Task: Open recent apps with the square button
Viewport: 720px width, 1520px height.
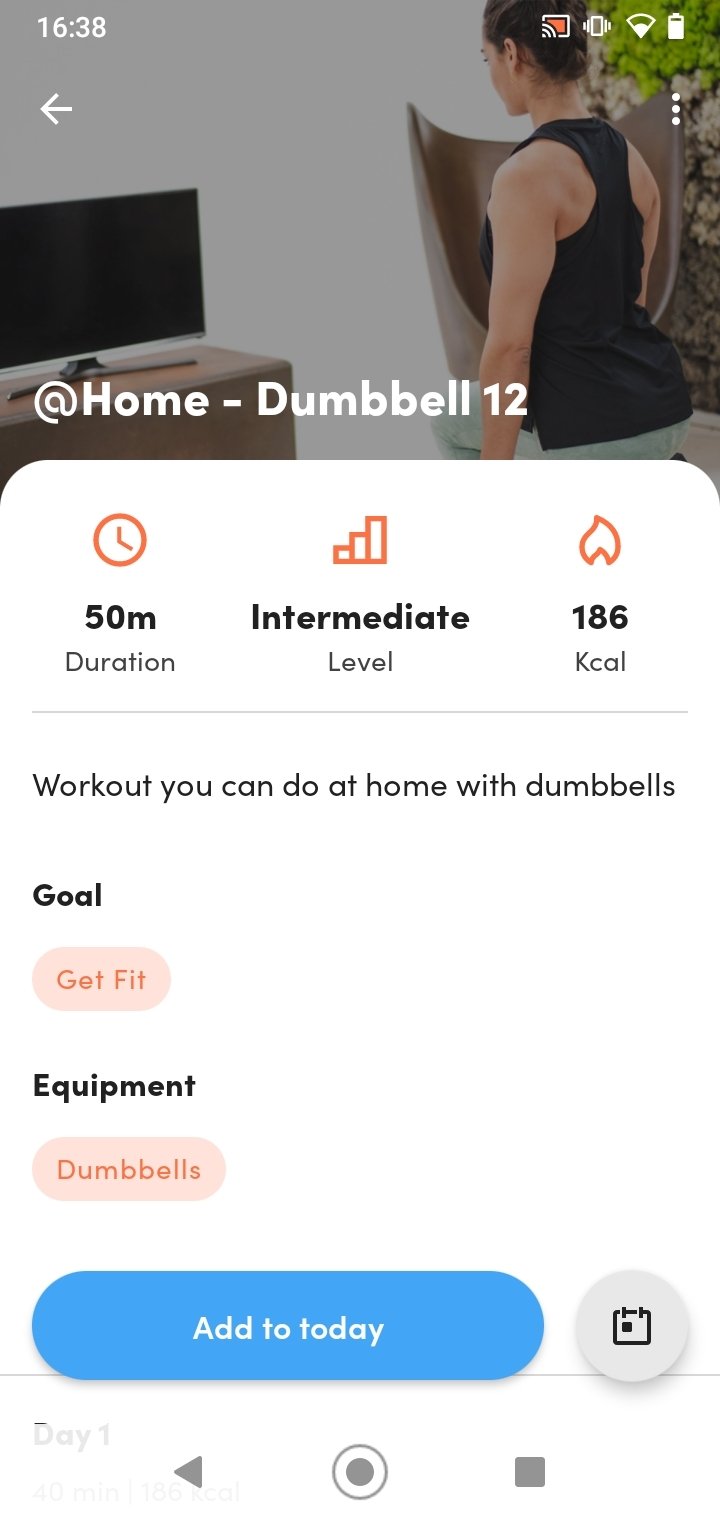Action: [x=529, y=1471]
